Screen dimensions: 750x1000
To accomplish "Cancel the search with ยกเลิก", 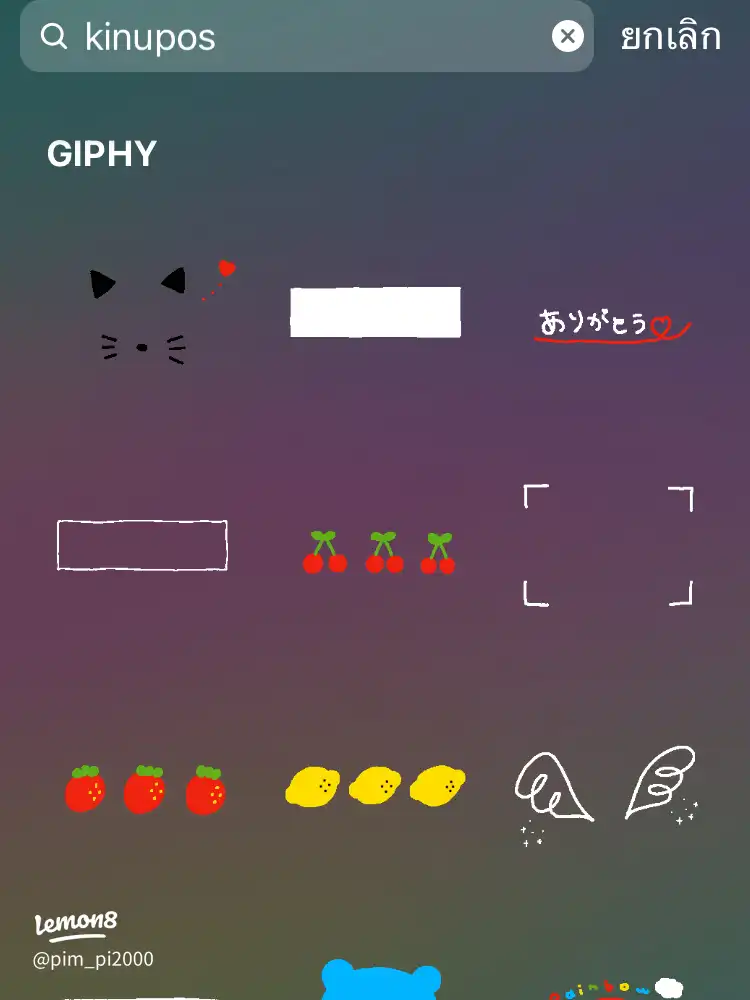I will pos(670,37).
